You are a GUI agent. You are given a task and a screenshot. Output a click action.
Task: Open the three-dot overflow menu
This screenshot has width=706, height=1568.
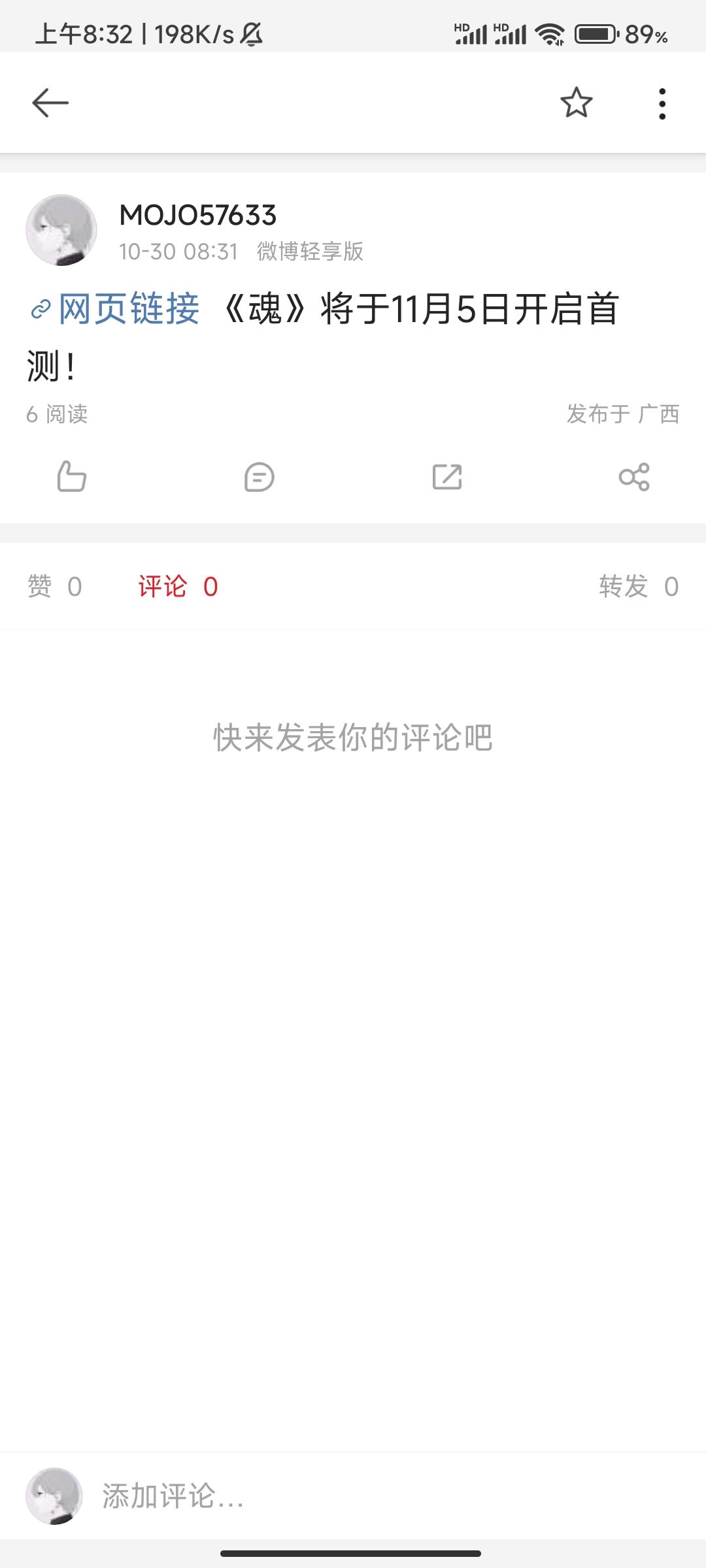pyautogui.click(x=663, y=103)
